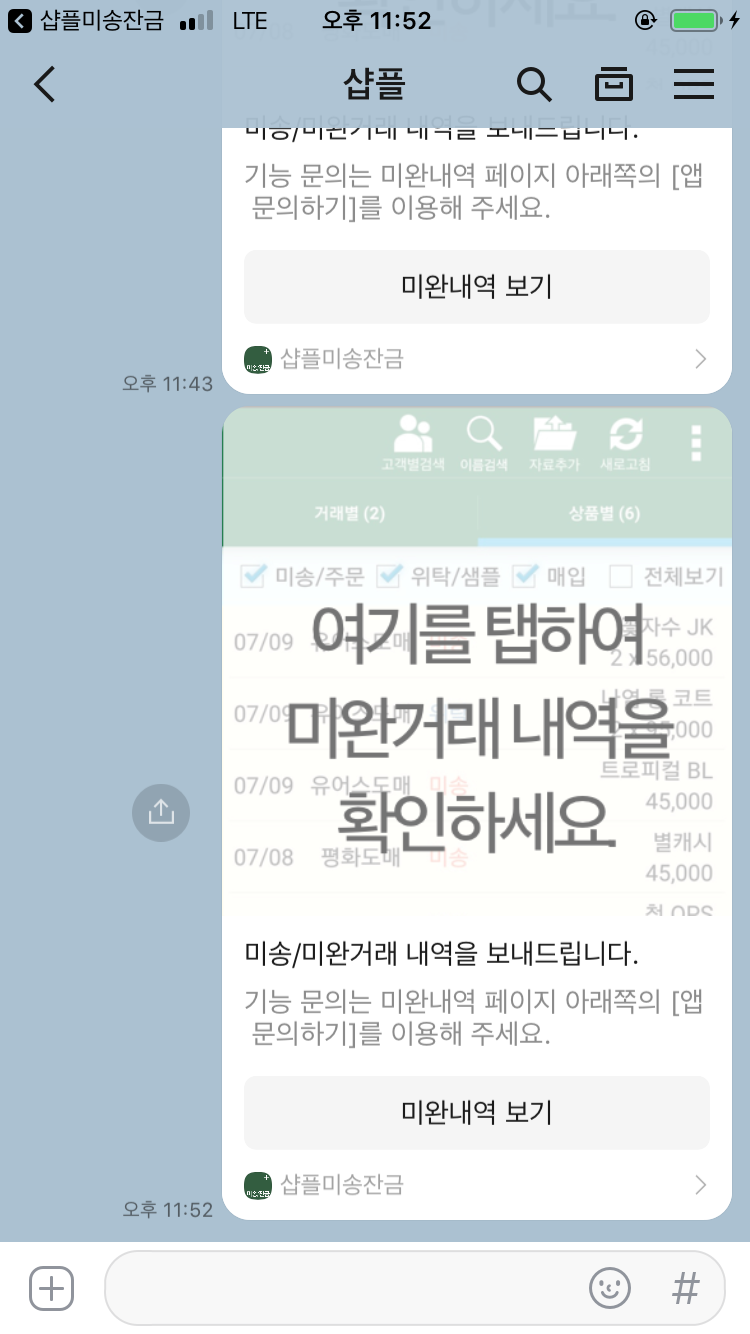Open the emoticon picker

tap(609, 1288)
